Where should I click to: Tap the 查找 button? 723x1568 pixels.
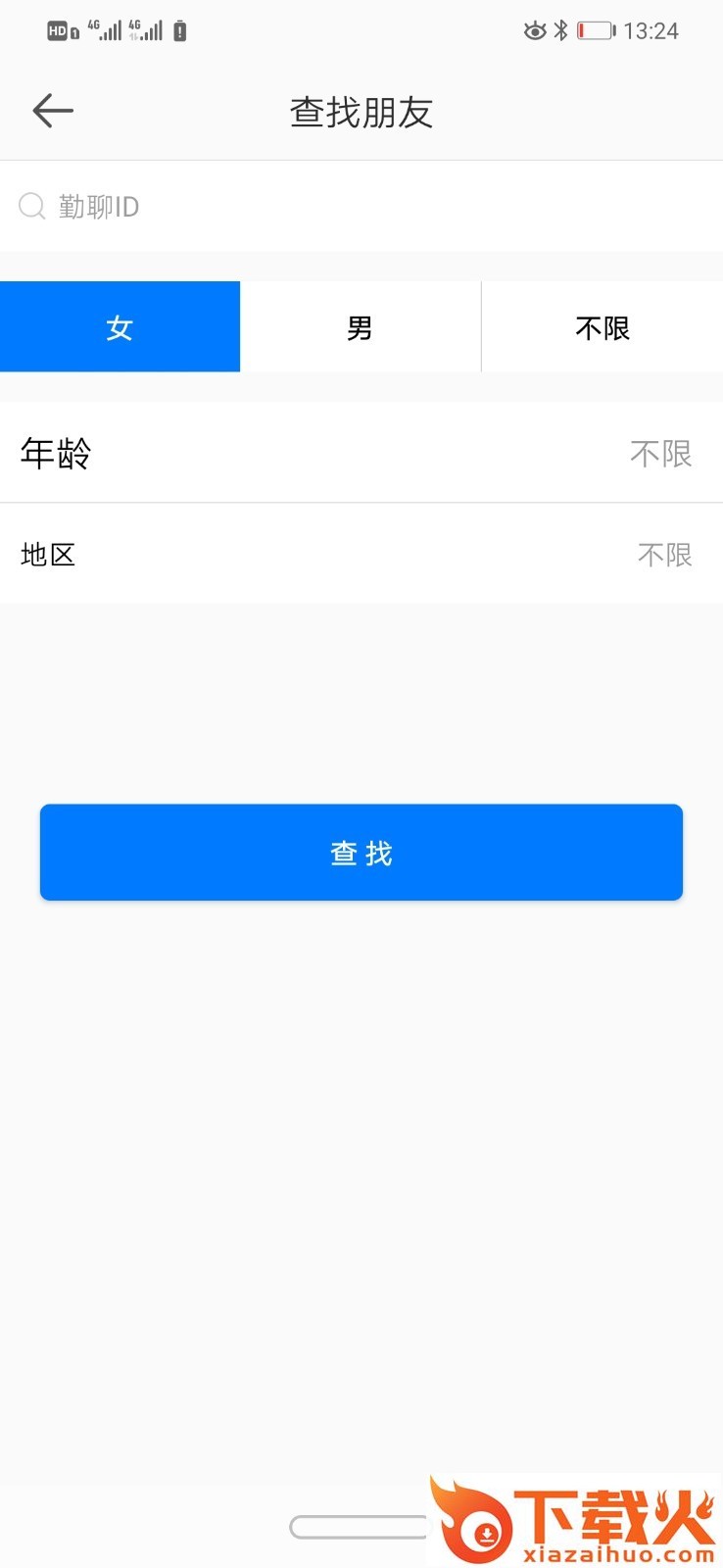pos(361,853)
